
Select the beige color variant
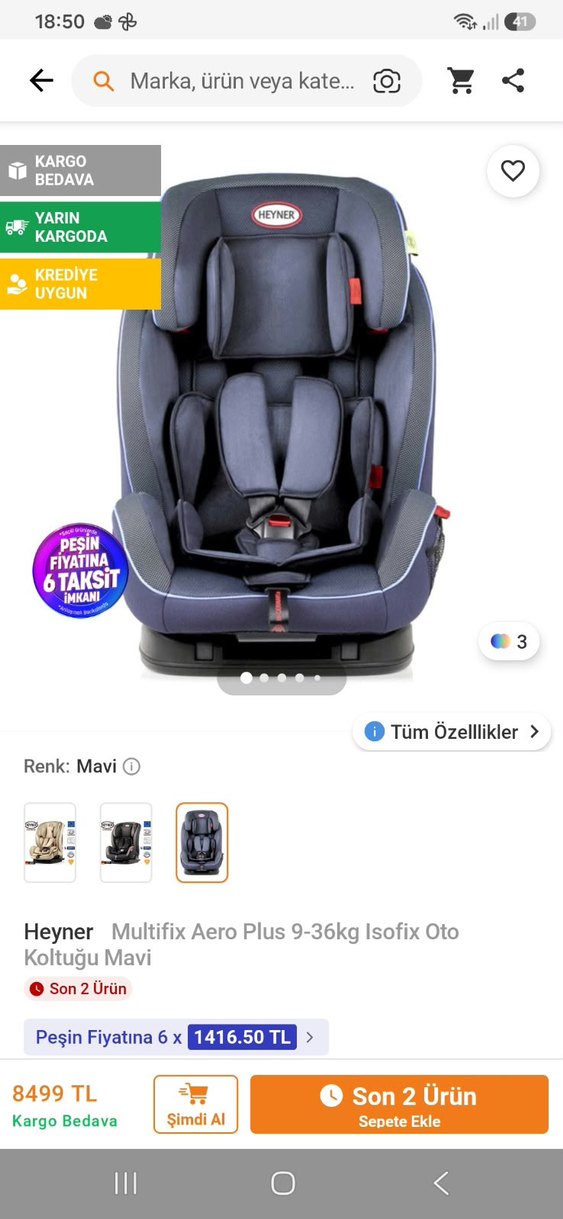[50, 843]
